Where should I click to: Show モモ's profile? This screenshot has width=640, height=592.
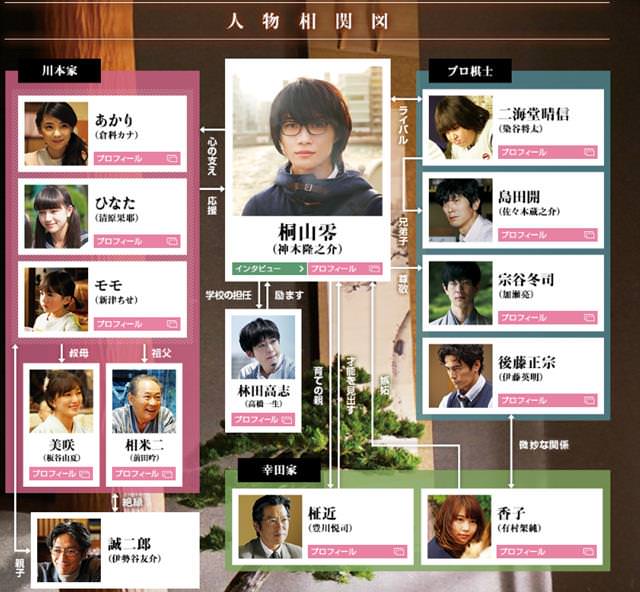[x=137, y=324]
